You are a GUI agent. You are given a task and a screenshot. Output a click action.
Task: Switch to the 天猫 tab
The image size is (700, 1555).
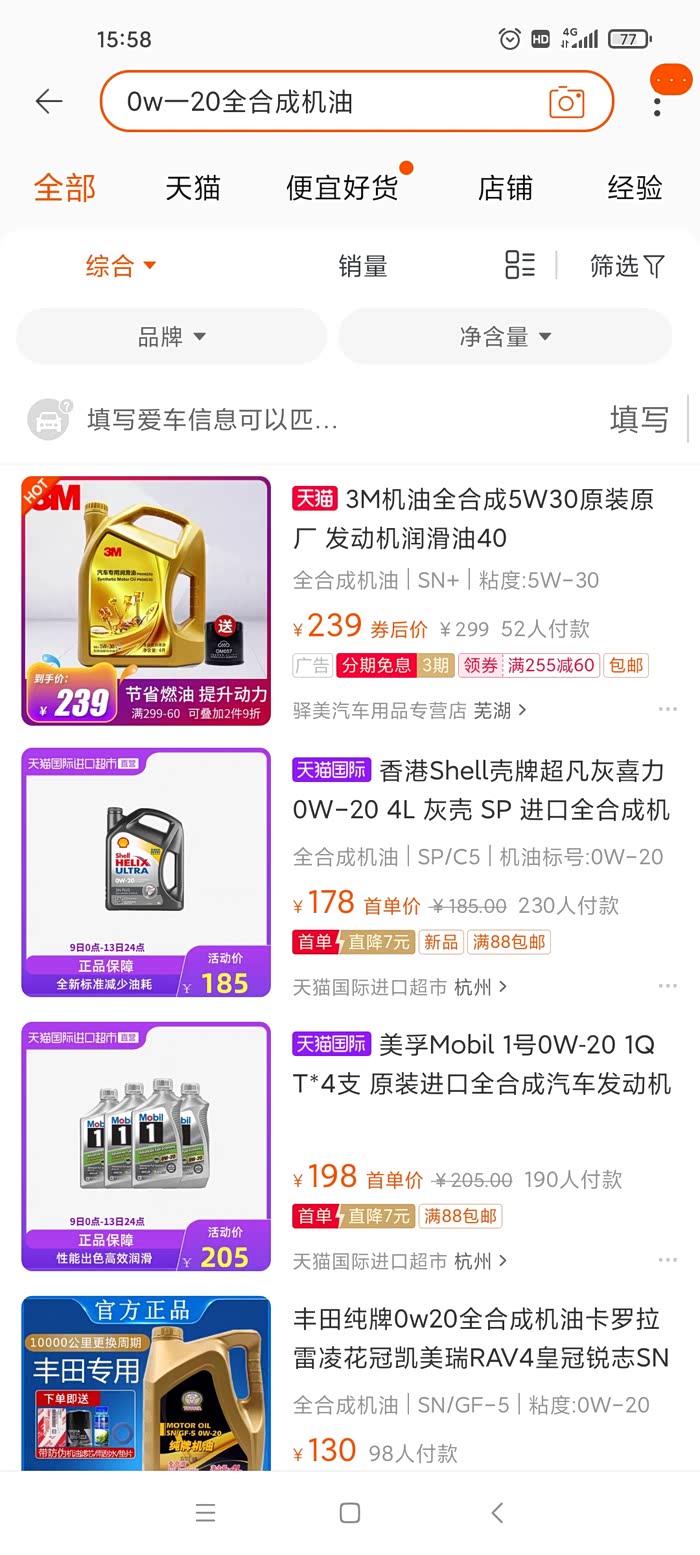click(x=192, y=188)
